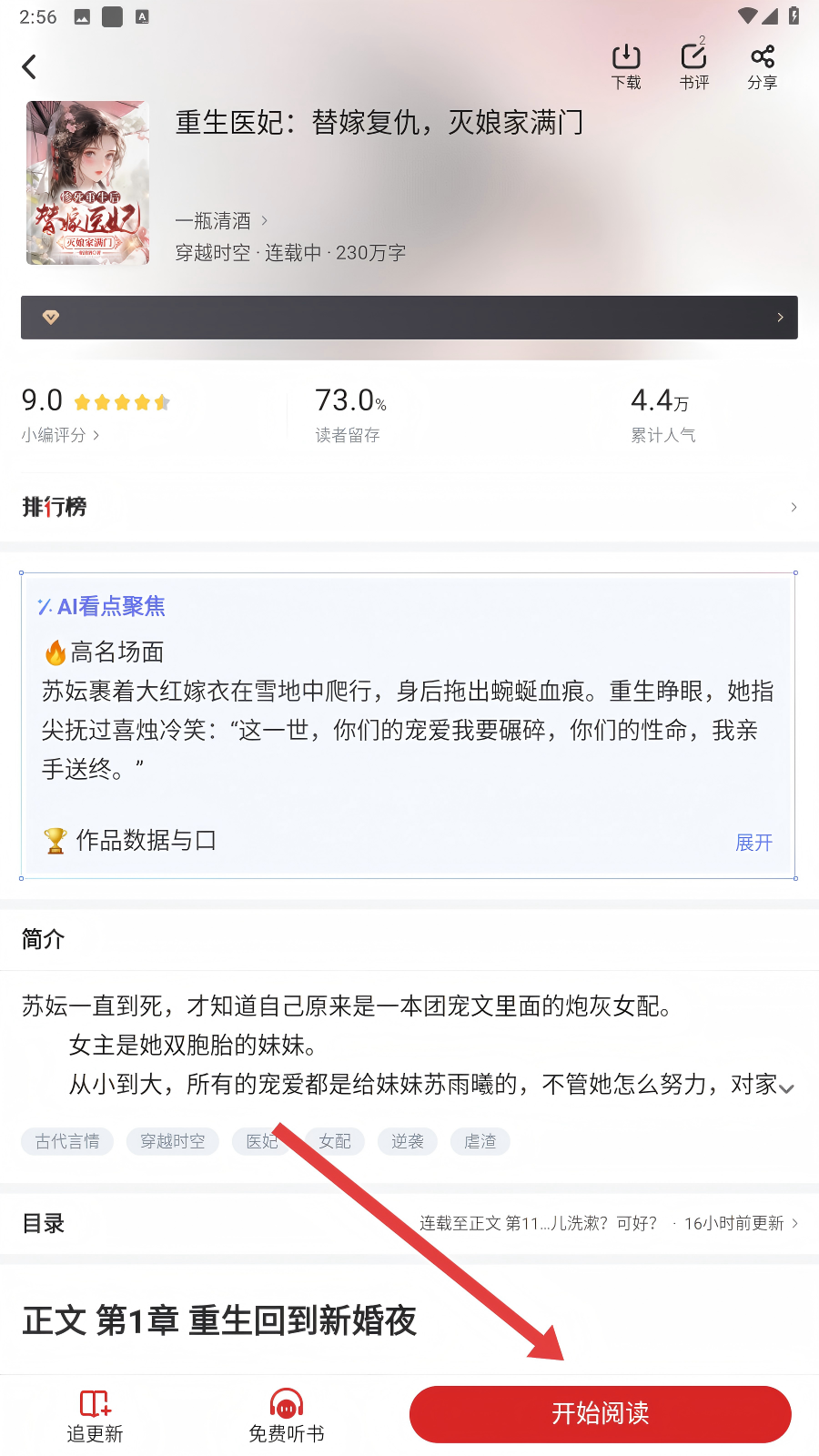Add book to 追更新 follow list
Screen dimensions: 819x1456
pos(95,1416)
